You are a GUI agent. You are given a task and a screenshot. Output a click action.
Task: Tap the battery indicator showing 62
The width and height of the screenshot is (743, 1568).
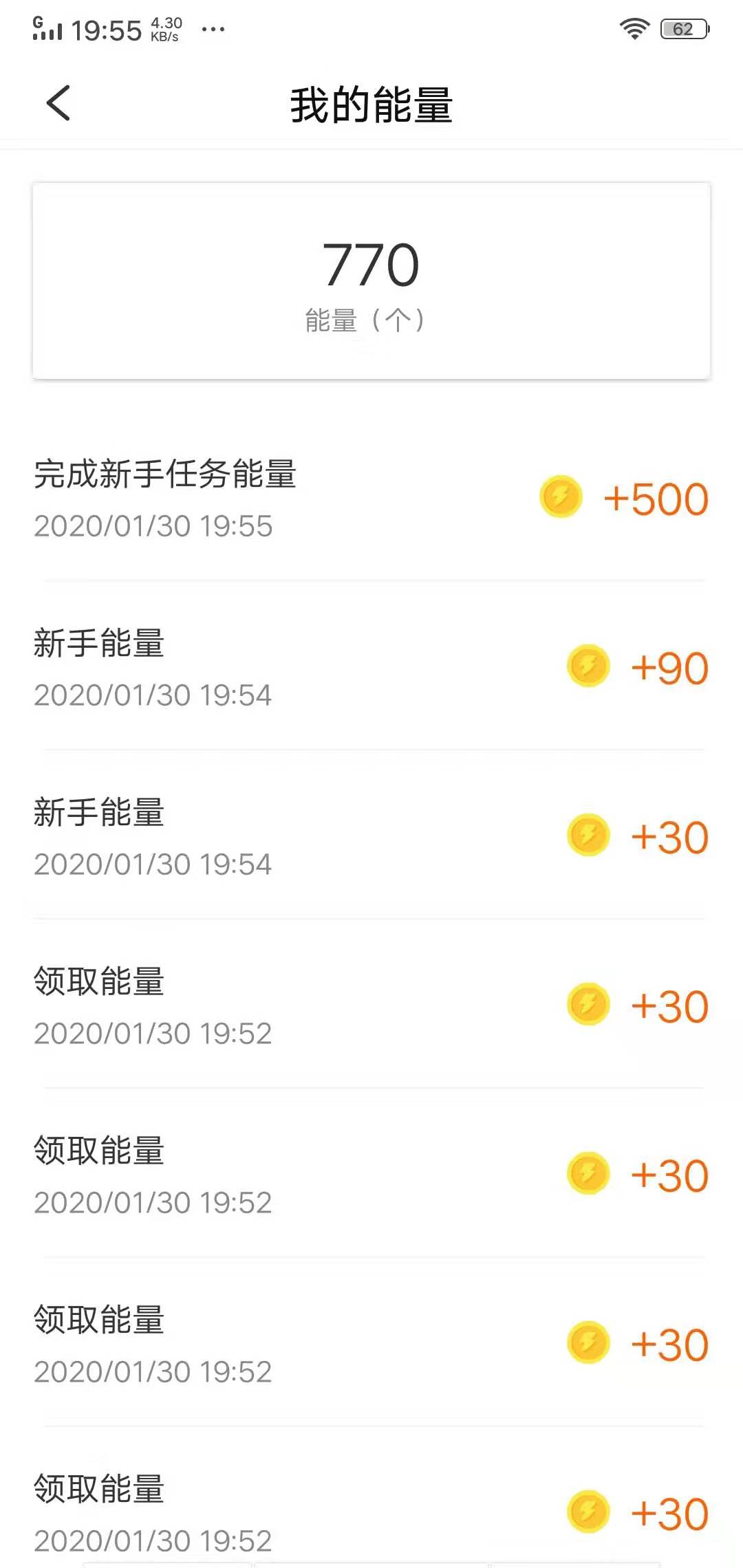[x=683, y=29]
